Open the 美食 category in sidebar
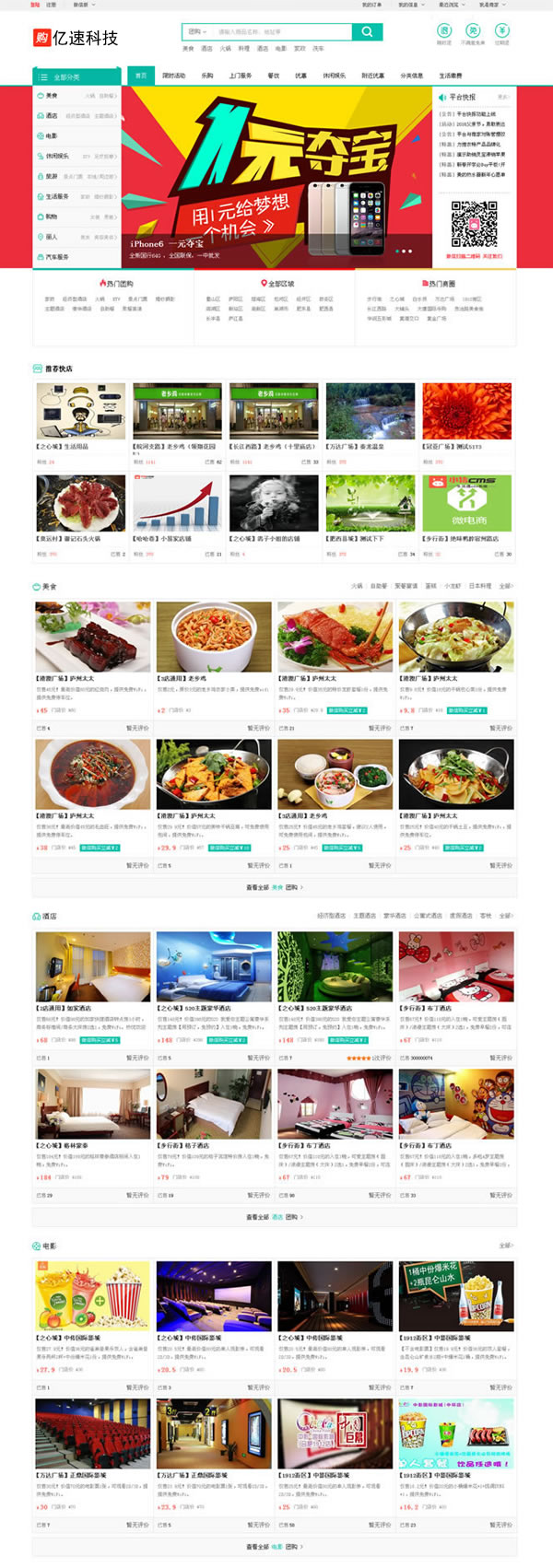Screen dimensions: 553x1568 [53, 96]
